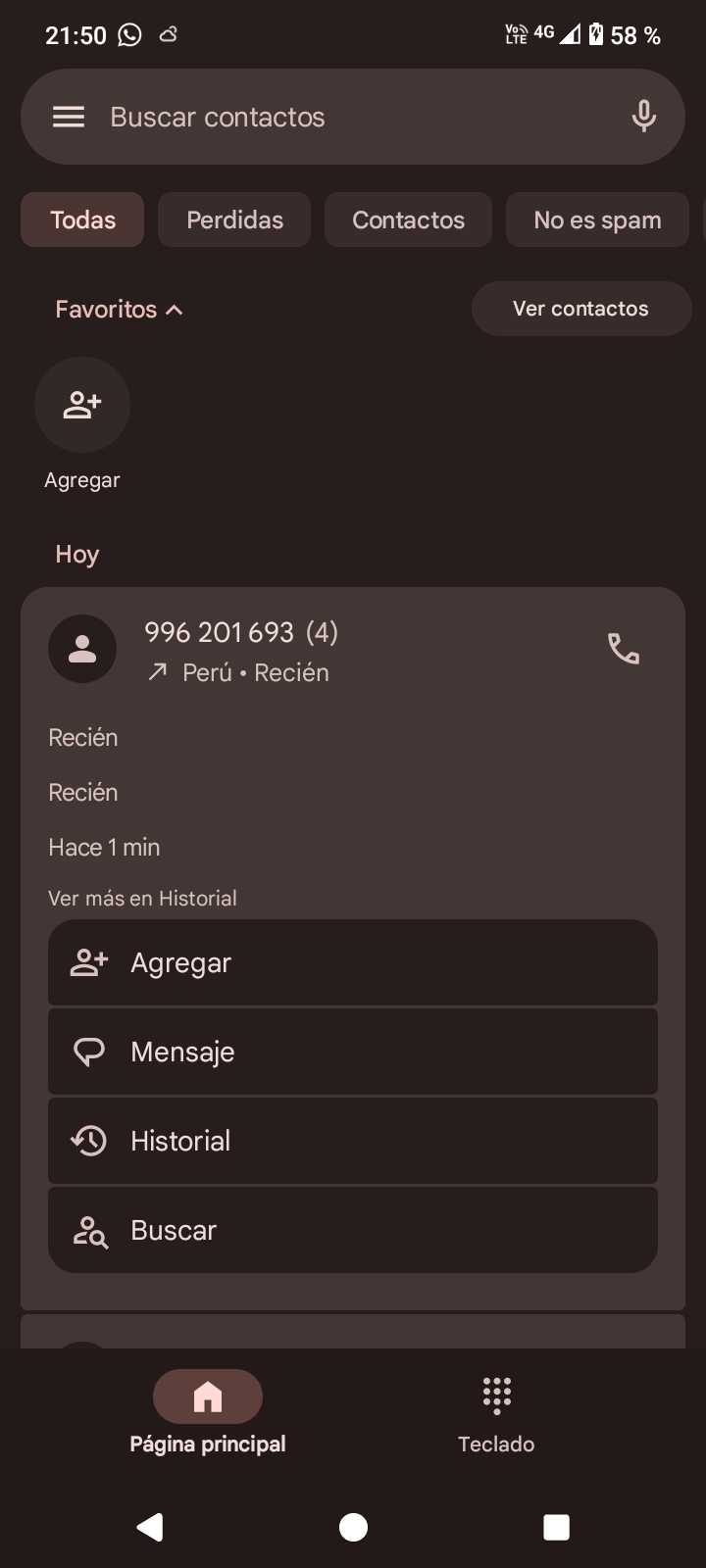Viewport: 706px width, 1568px height.
Task: Collapse the Favoritos section
Action: (x=119, y=310)
